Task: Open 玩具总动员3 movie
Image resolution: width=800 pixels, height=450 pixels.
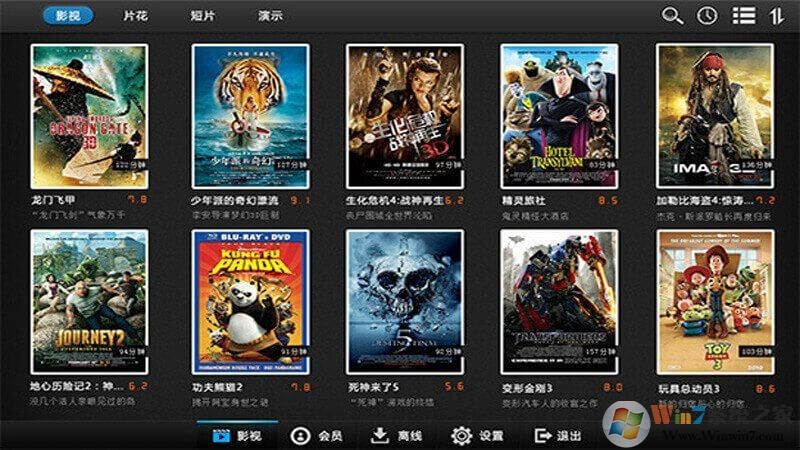Action: [714, 300]
